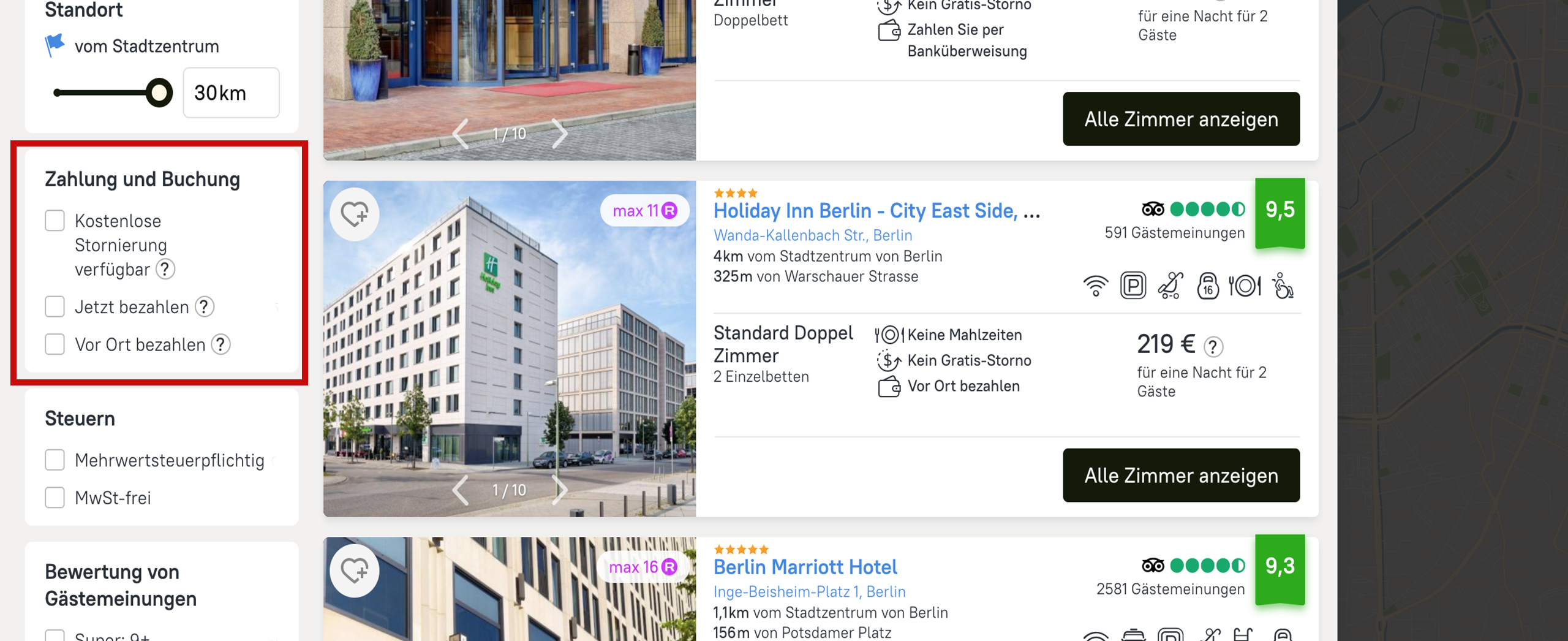Image resolution: width=1568 pixels, height=641 pixels.
Task: Open Inge-Beisheim-Platz 1, Berlin address link
Action: pos(809,592)
